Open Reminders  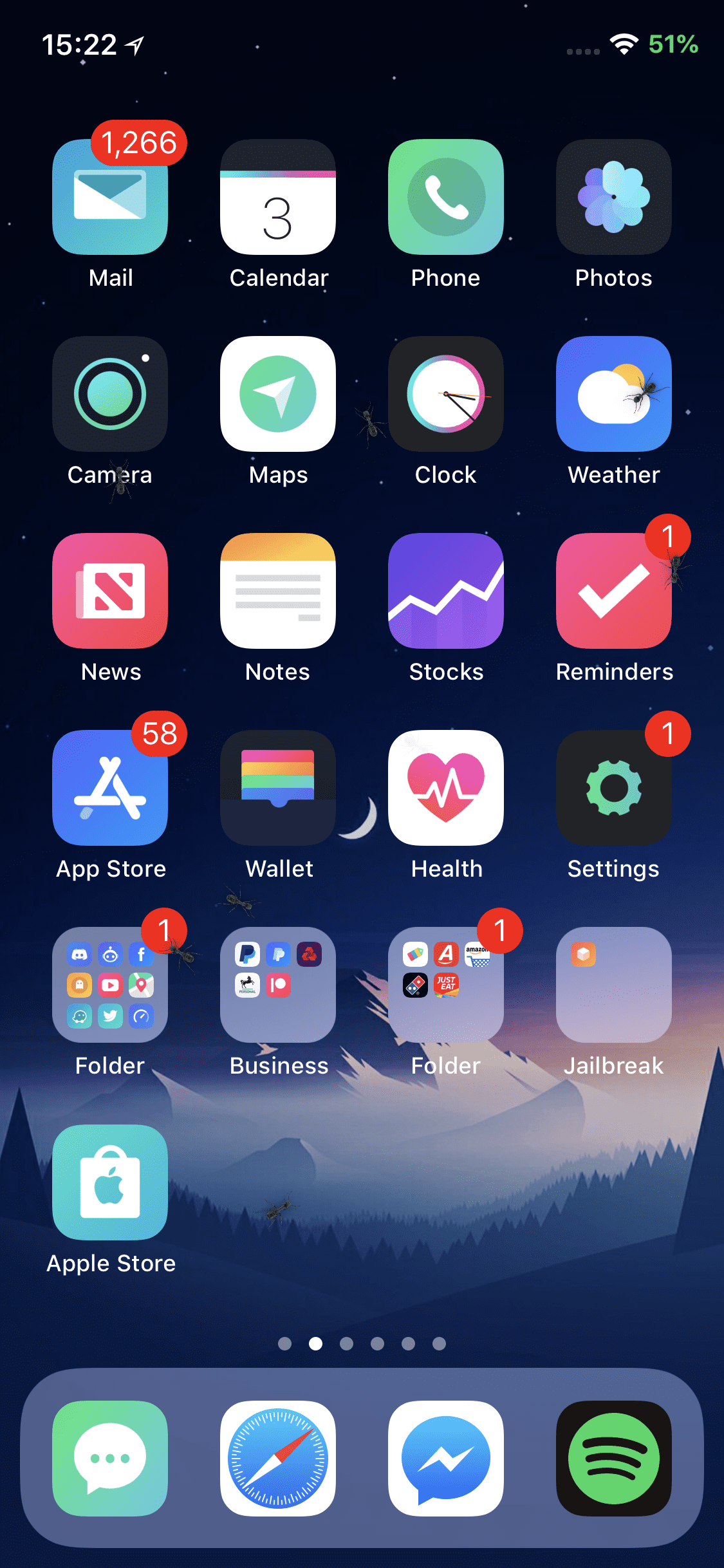[614, 591]
